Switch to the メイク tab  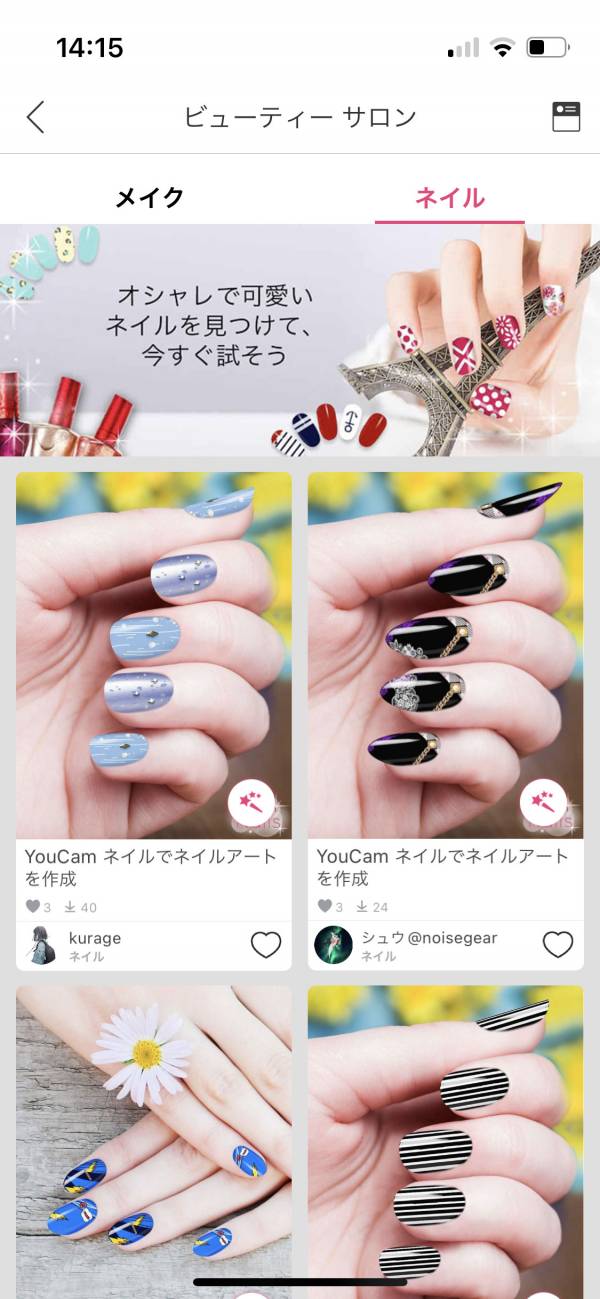coord(150,198)
